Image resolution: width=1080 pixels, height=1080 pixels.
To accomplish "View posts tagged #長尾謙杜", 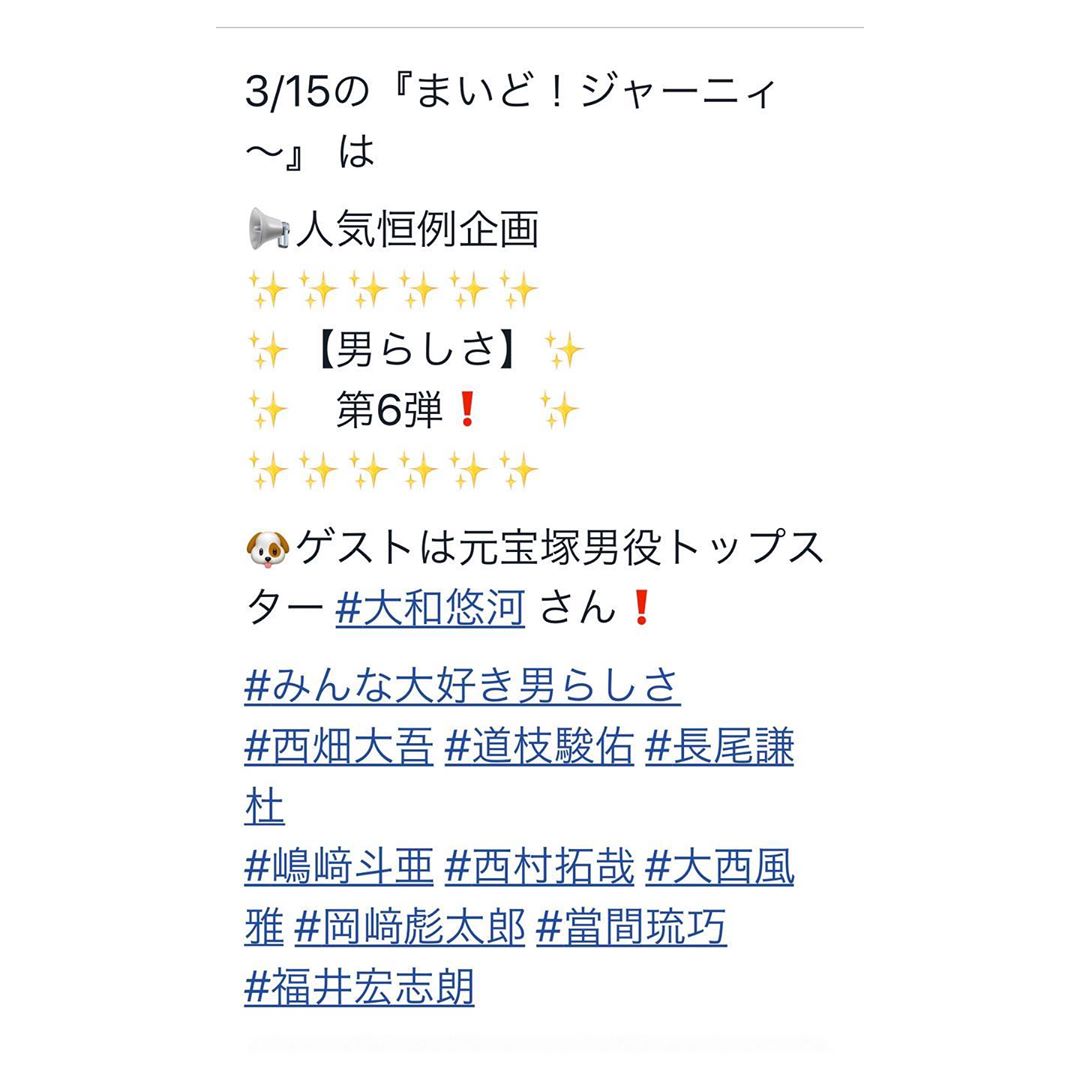I will (720, 748).
